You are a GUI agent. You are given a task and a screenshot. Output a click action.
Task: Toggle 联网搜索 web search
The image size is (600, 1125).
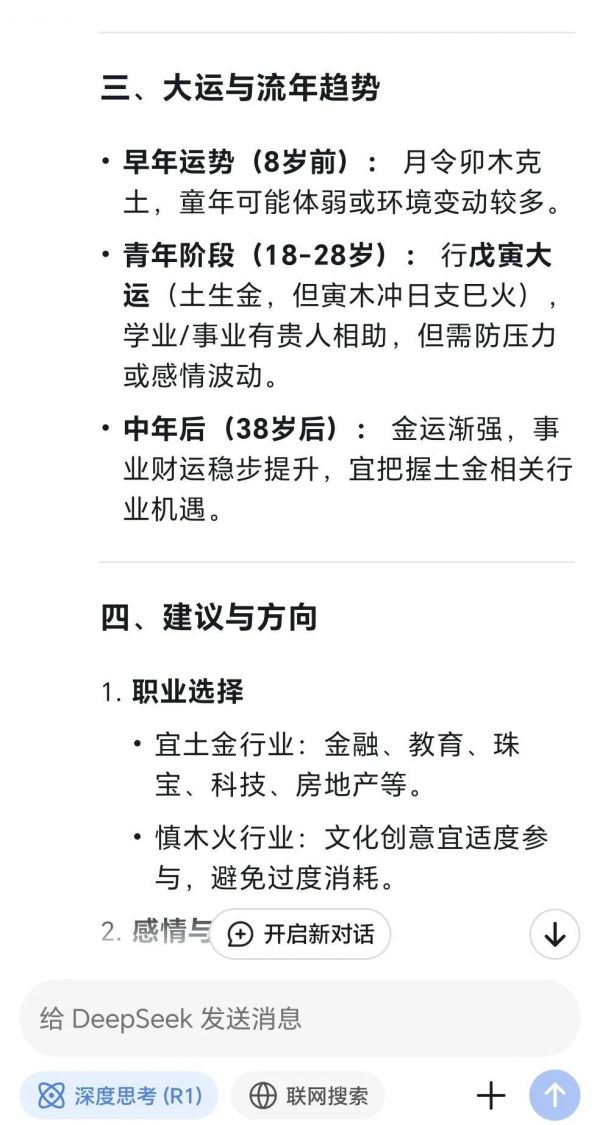[x=308, y=1096]
